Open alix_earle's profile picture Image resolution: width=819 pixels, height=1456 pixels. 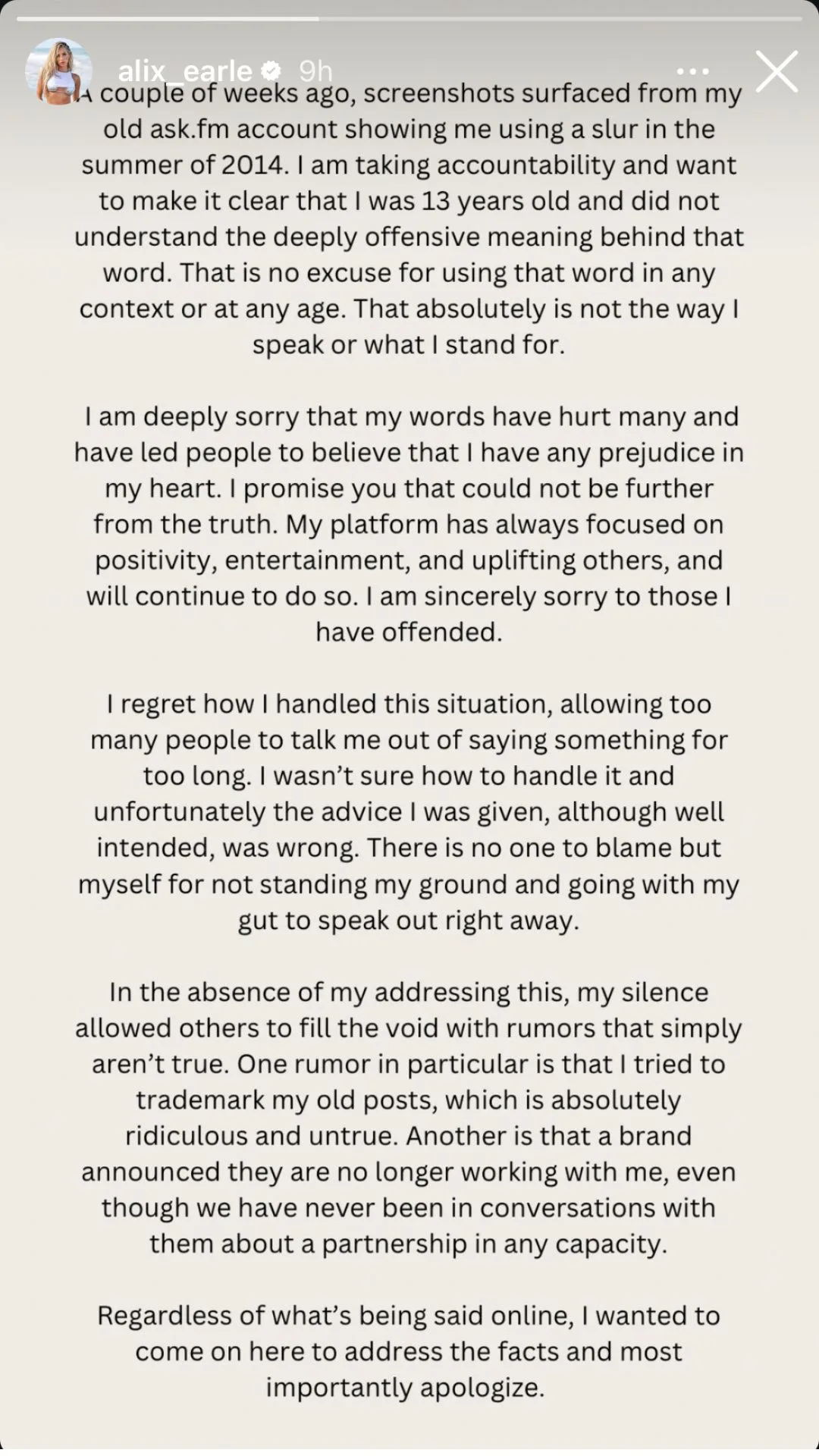pos(58,71)
